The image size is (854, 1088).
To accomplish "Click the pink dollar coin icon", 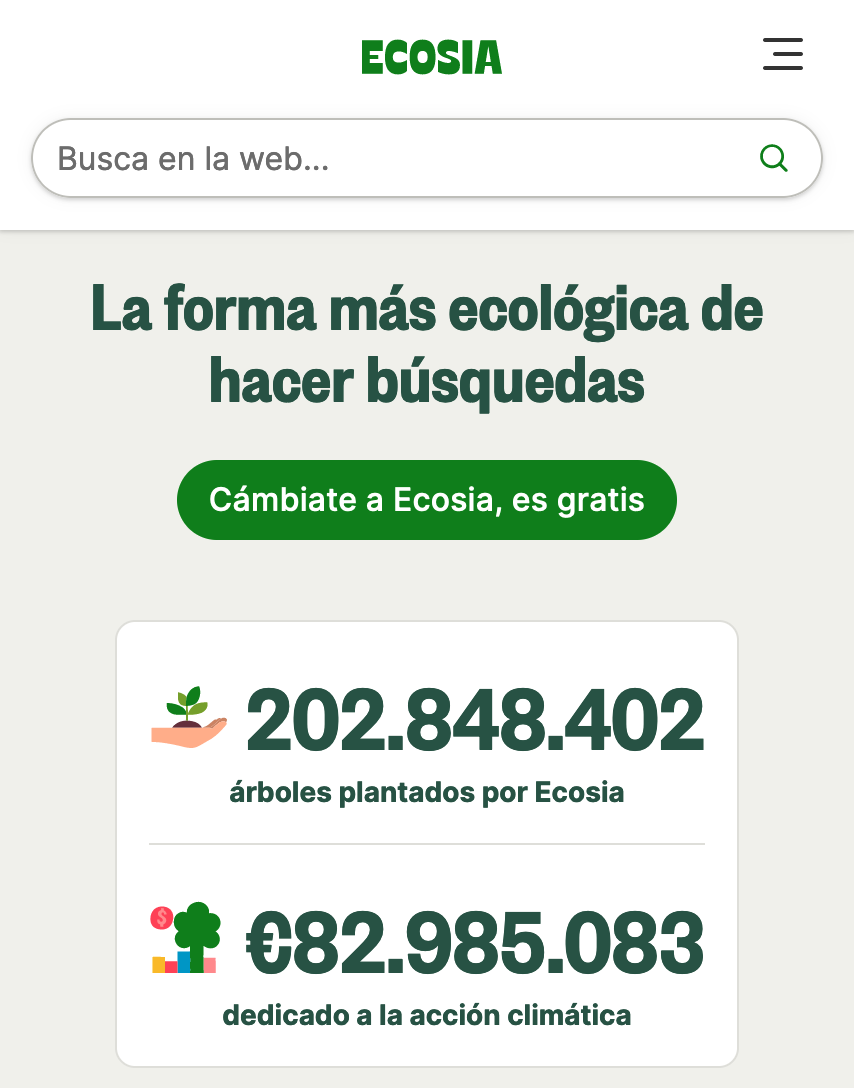I will pos(163,917).
